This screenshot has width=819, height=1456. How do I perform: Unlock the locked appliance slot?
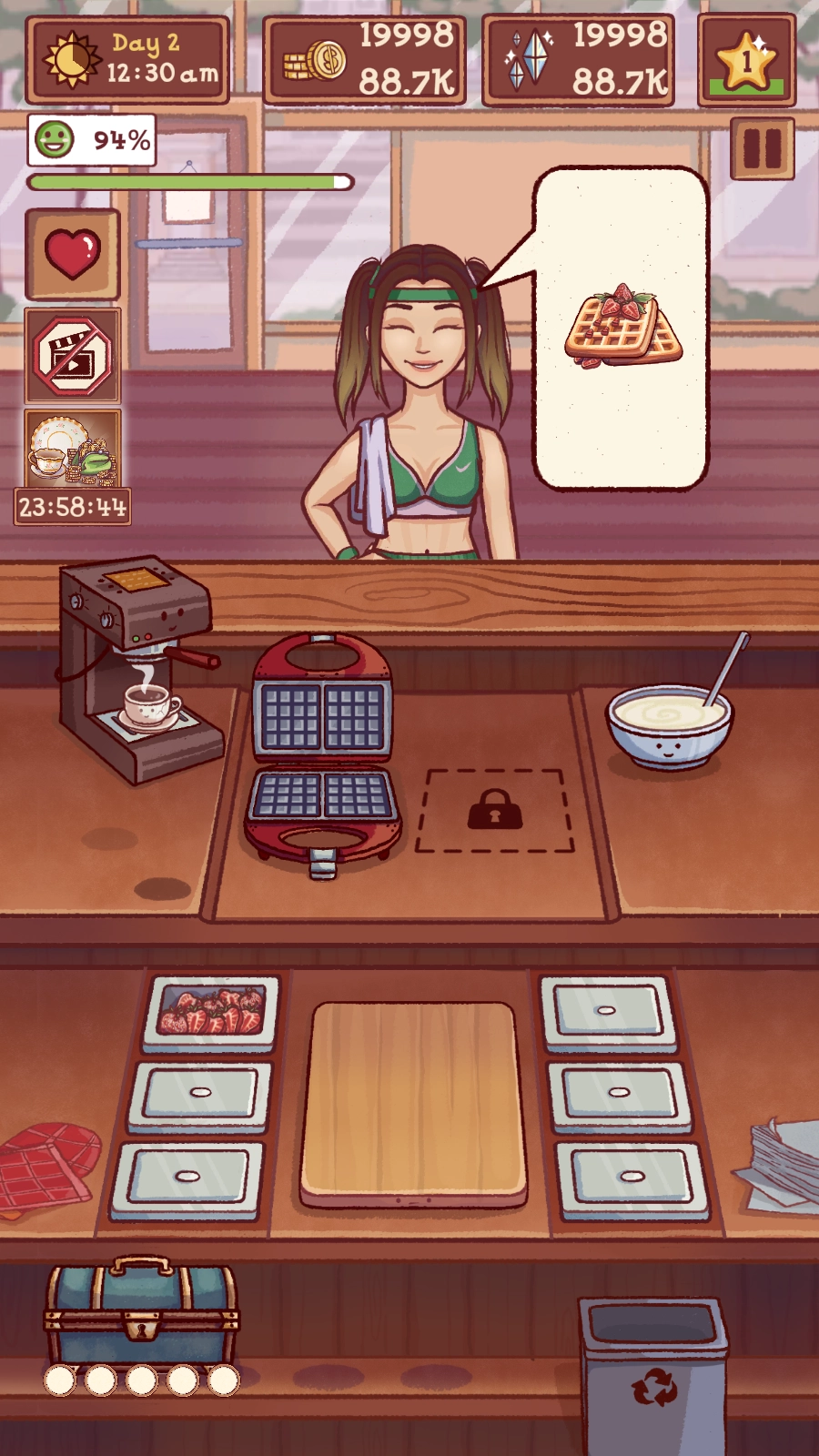pyautogui.click(x=494, y=810)
